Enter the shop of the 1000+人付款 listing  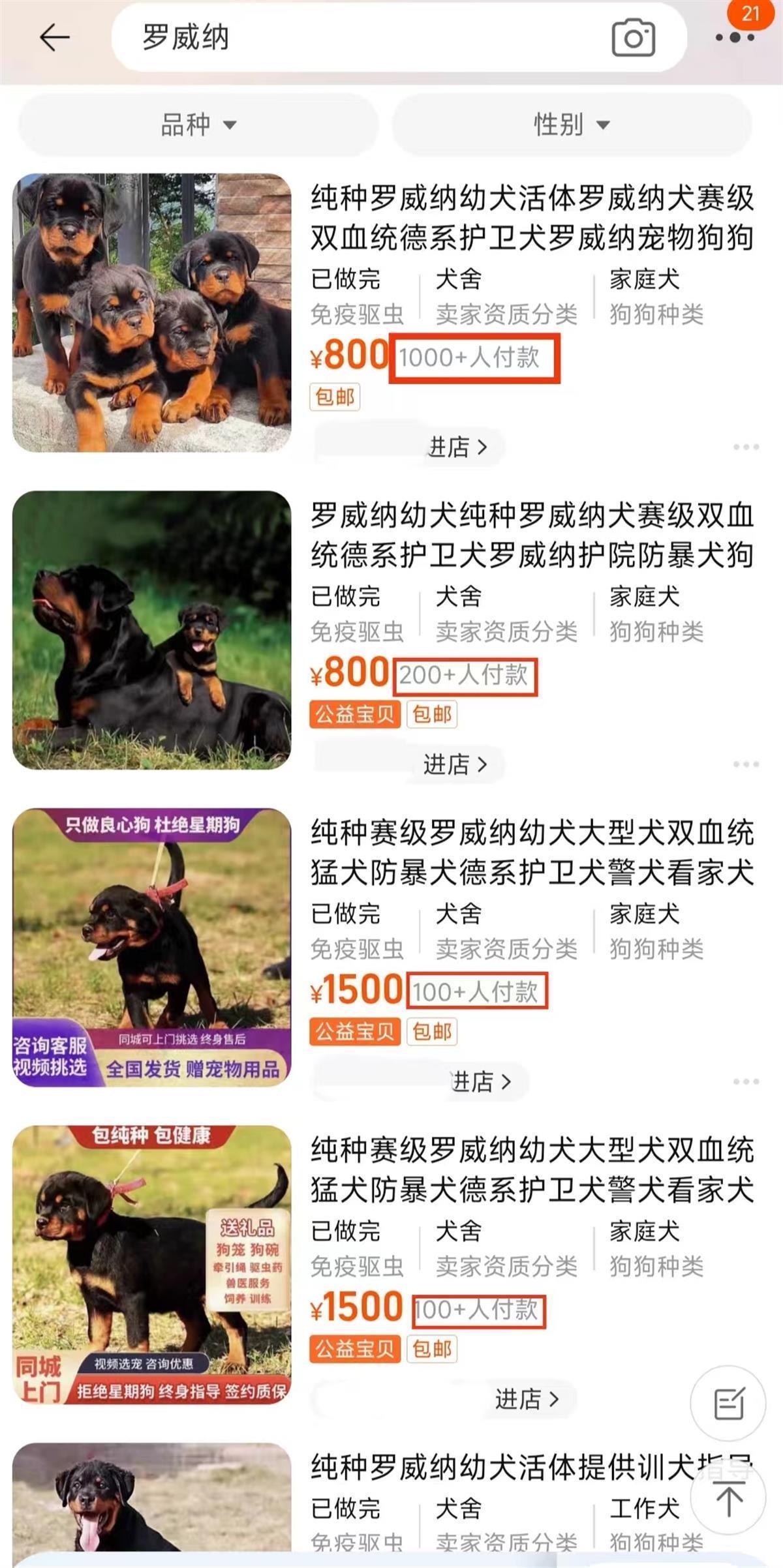(458, 447)
